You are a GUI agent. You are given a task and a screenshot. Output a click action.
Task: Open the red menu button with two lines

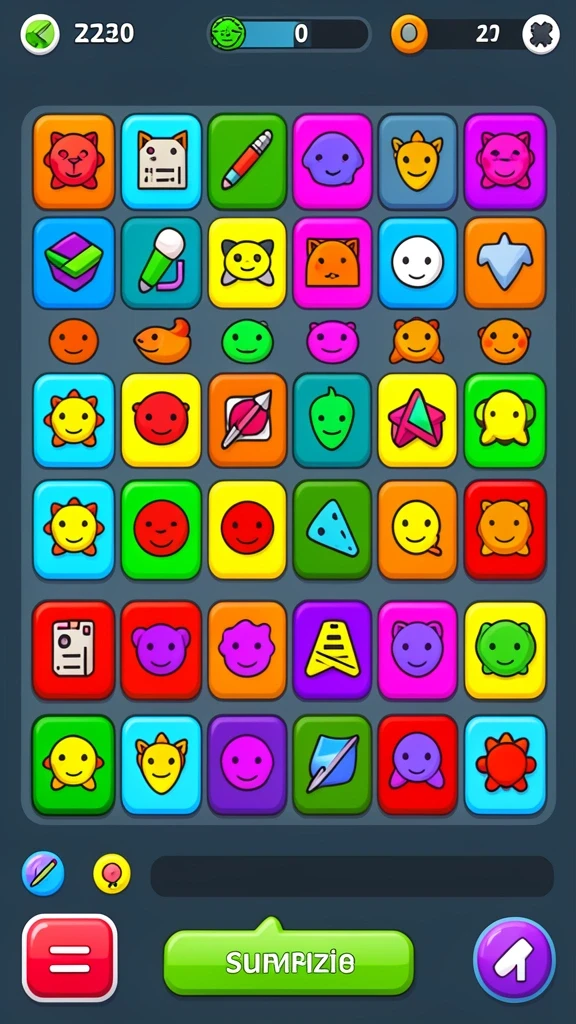pos(70,958)
